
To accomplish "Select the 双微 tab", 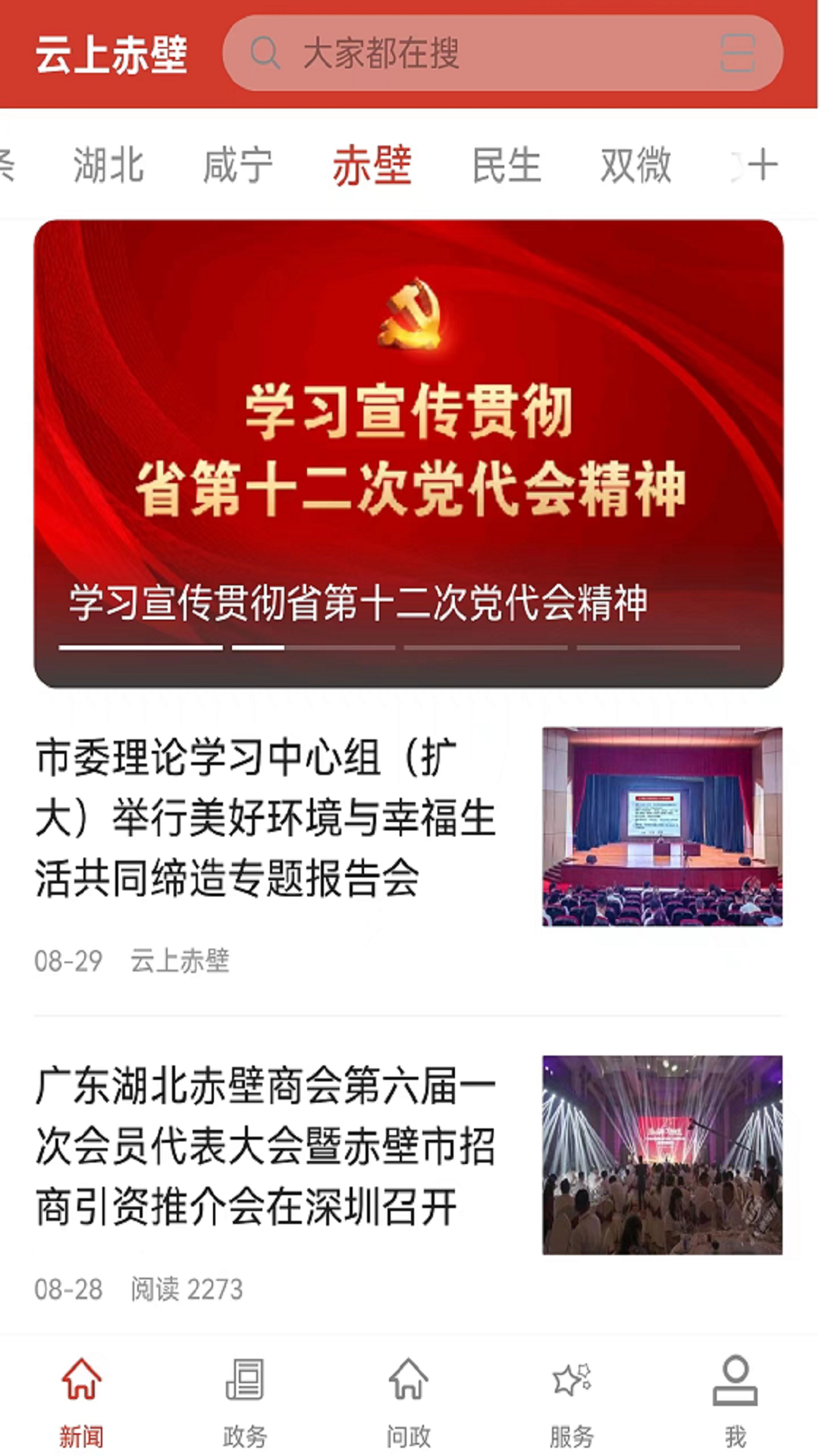I will coord(636,165).
